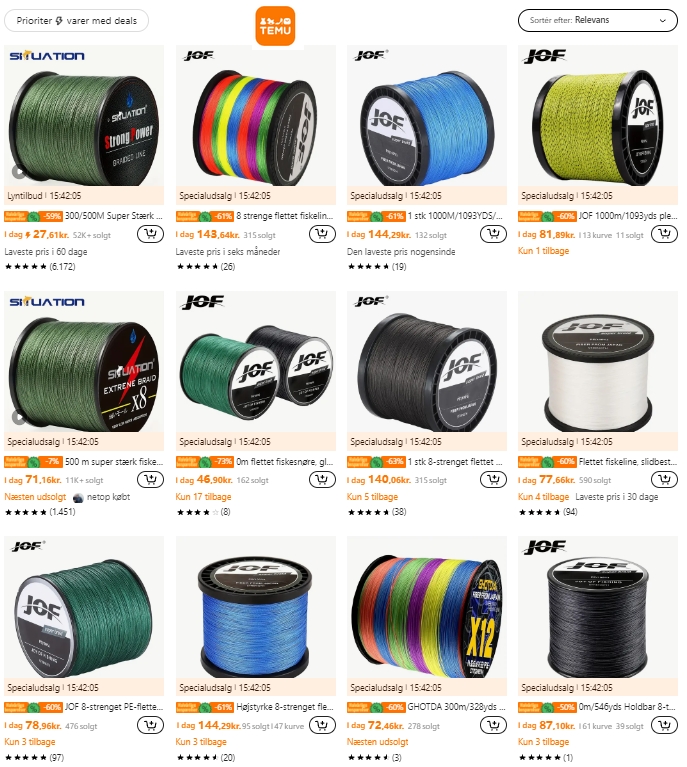Open the 500 m super stærk Extreme Braid
Viewport: 687px width, 767px height.
pyautogui.click(x=85, y=360)
